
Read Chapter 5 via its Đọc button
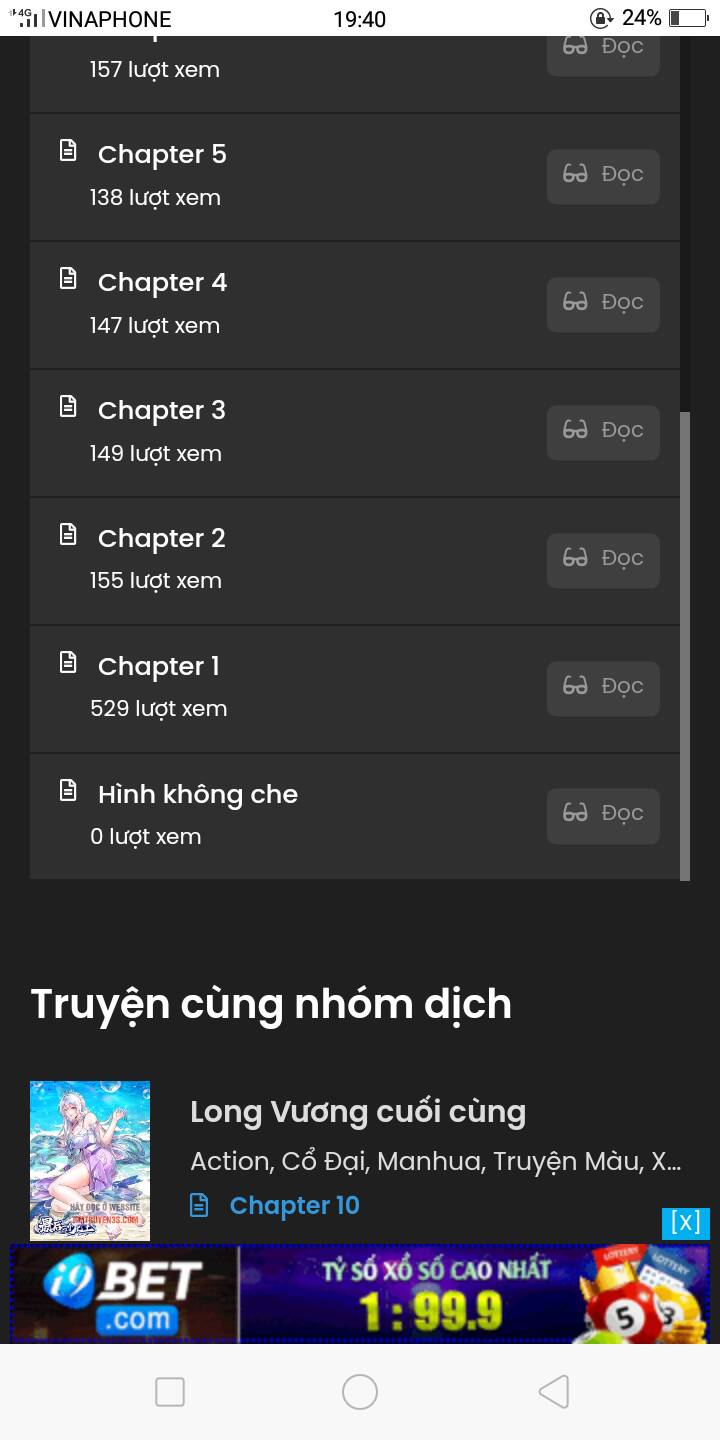click(x=602, y=176)
